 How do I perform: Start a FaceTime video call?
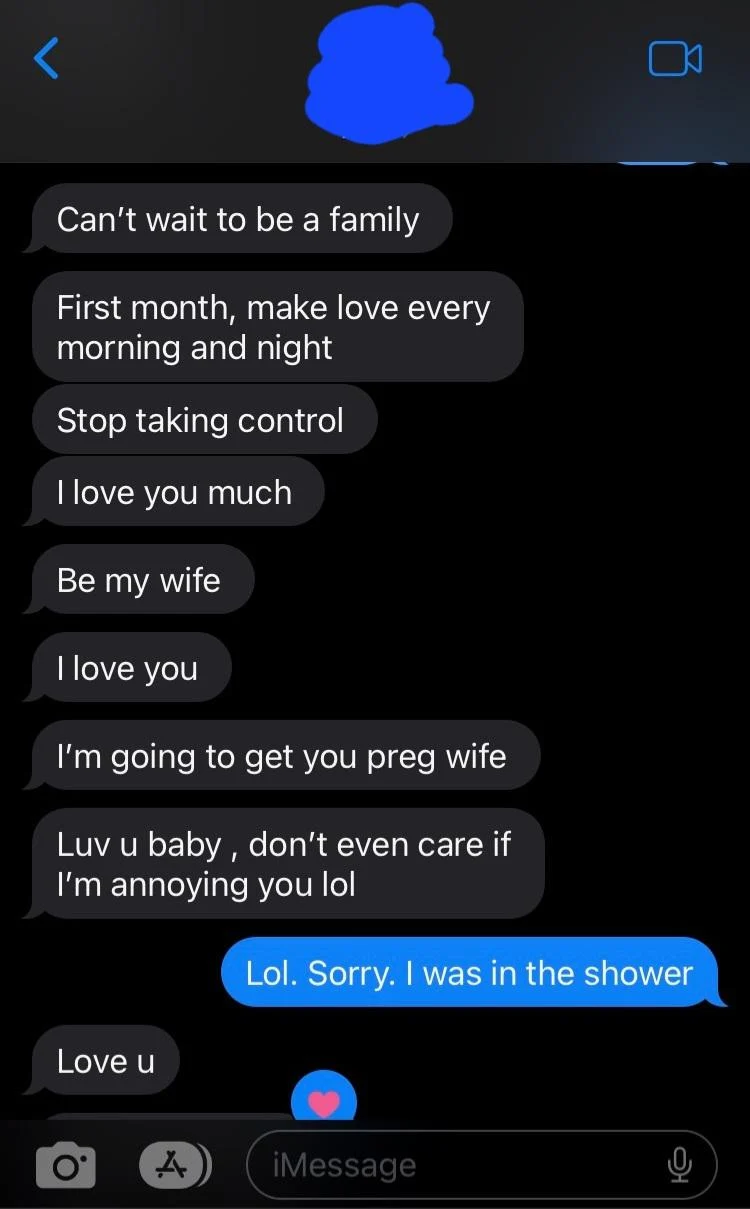(x=675, y=59)
